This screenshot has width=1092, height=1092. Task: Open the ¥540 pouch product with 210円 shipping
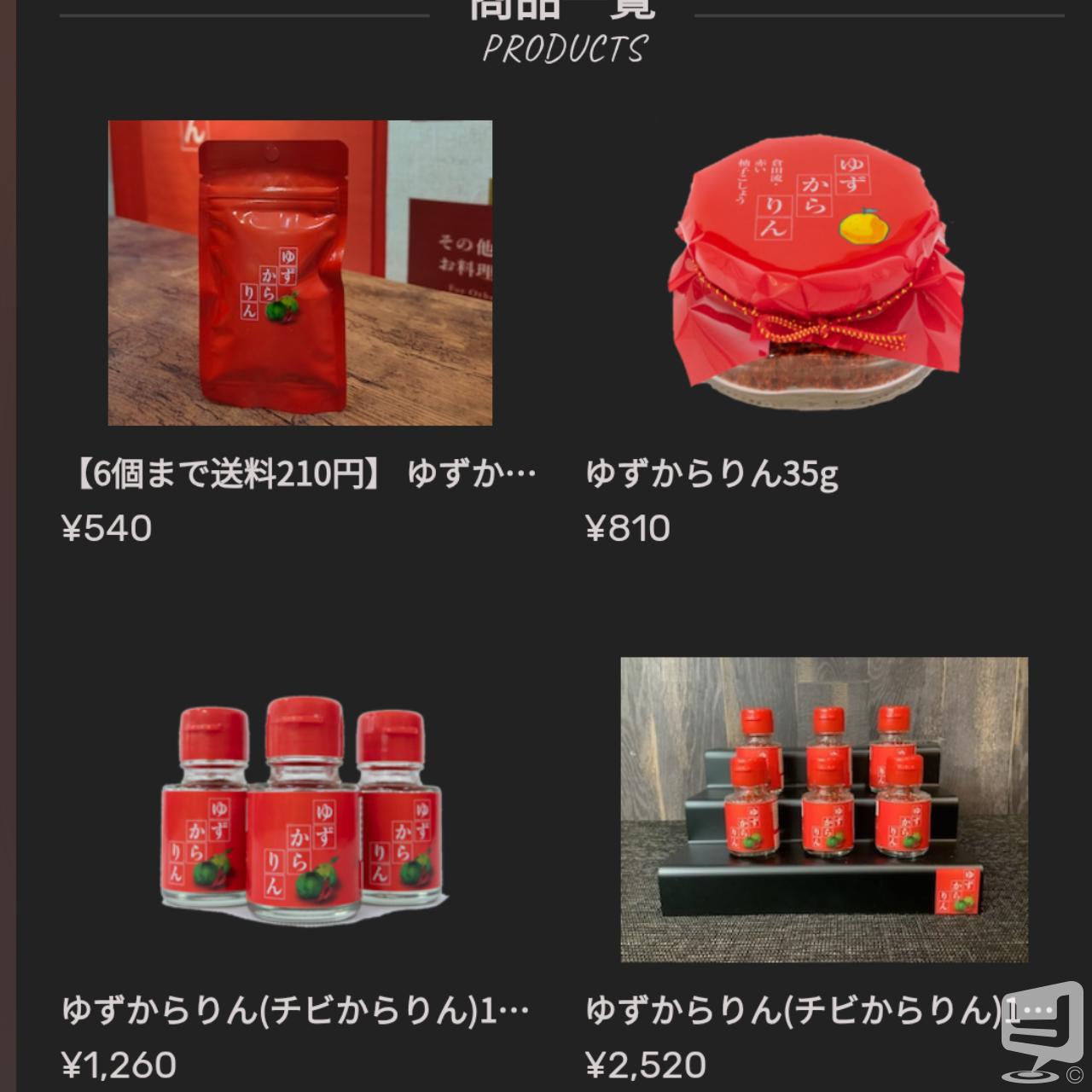(x=299, y=273)
